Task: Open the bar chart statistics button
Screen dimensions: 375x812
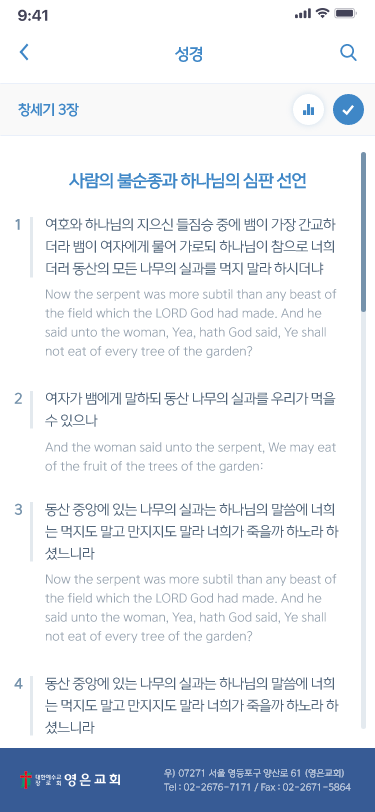Action: [309, 110]
